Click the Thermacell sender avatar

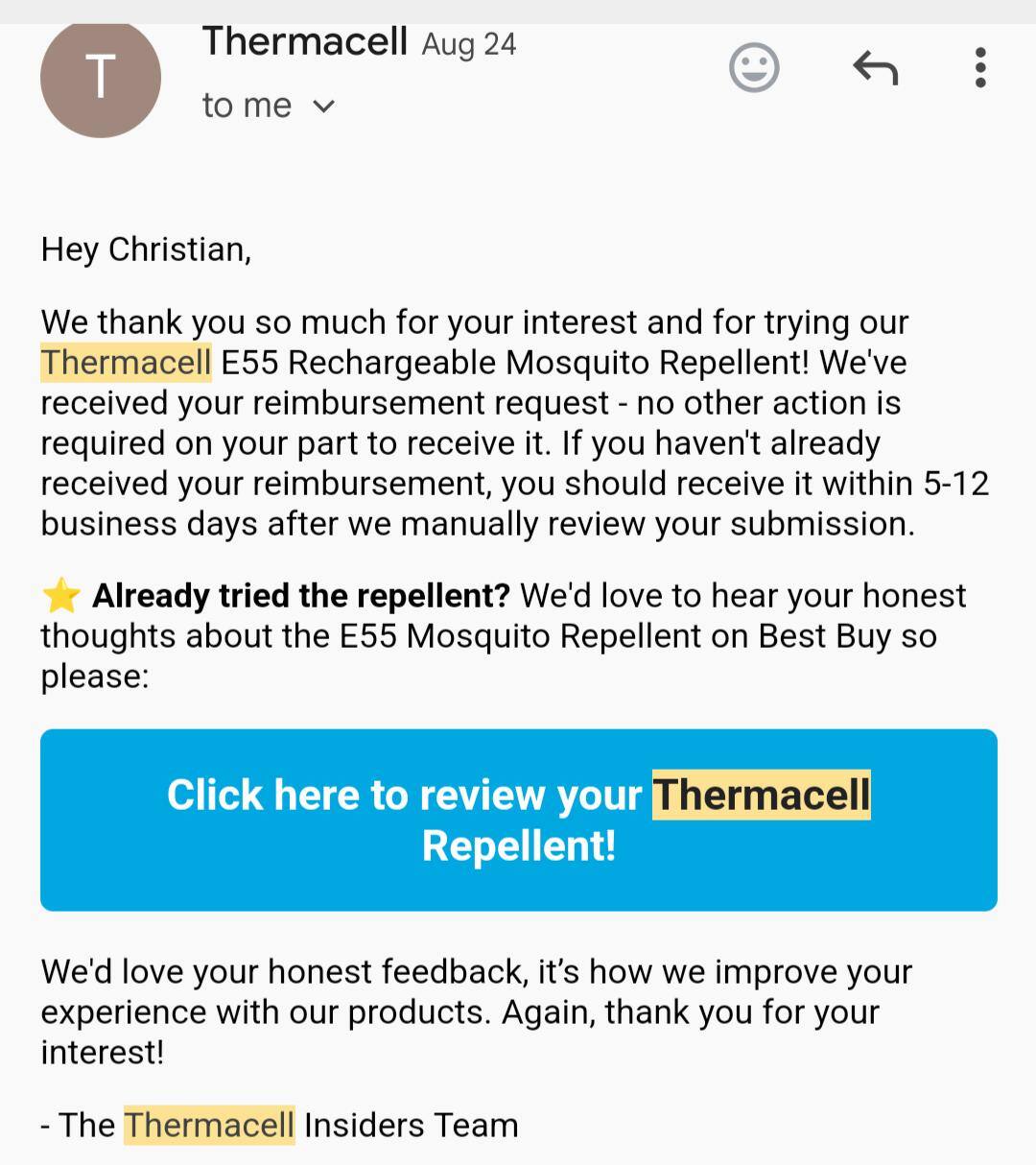coord(100,80)
